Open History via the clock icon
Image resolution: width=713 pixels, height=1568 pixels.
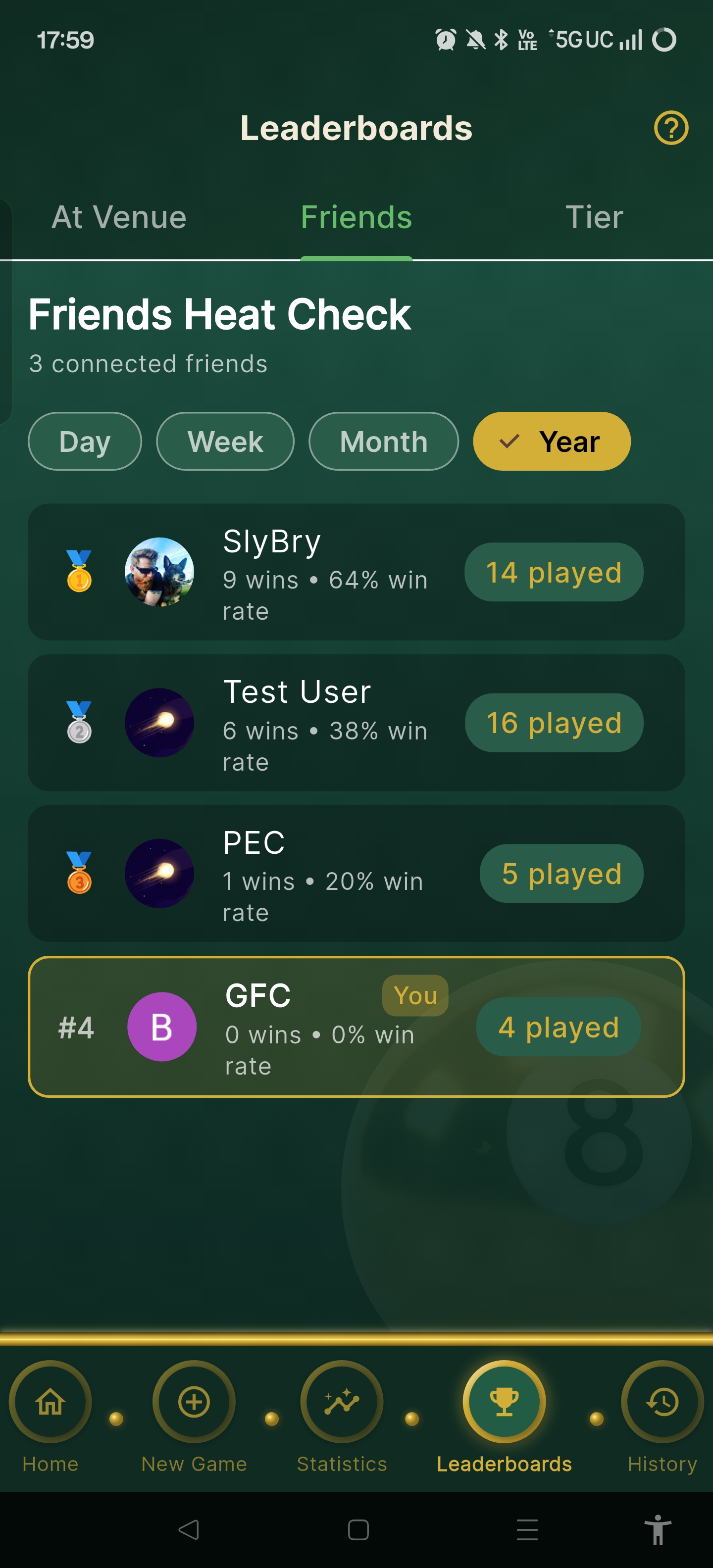tap(662, 1402)
